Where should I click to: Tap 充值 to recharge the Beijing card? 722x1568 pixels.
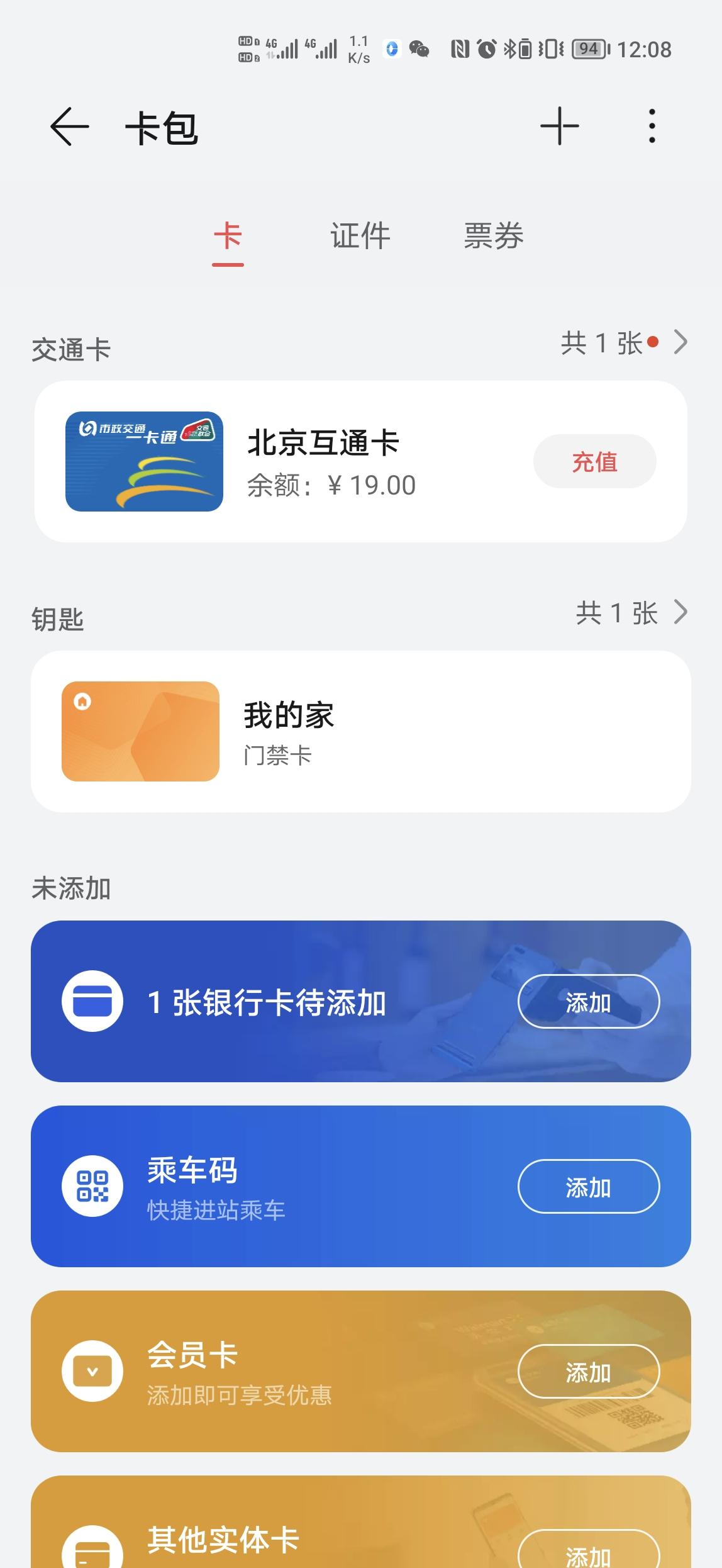tap(594, 461)
